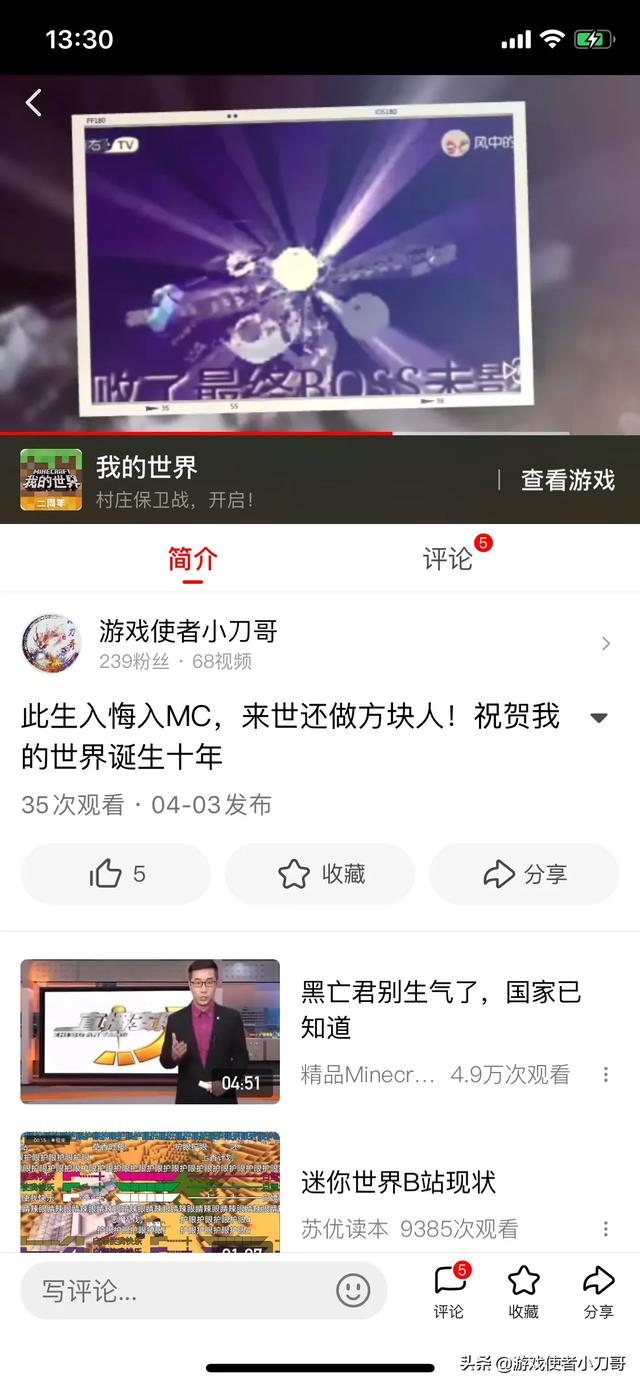Screen dimensions: 640x1386
Task: Open the emoji picker in comment box
Action: coord(353,1290)
